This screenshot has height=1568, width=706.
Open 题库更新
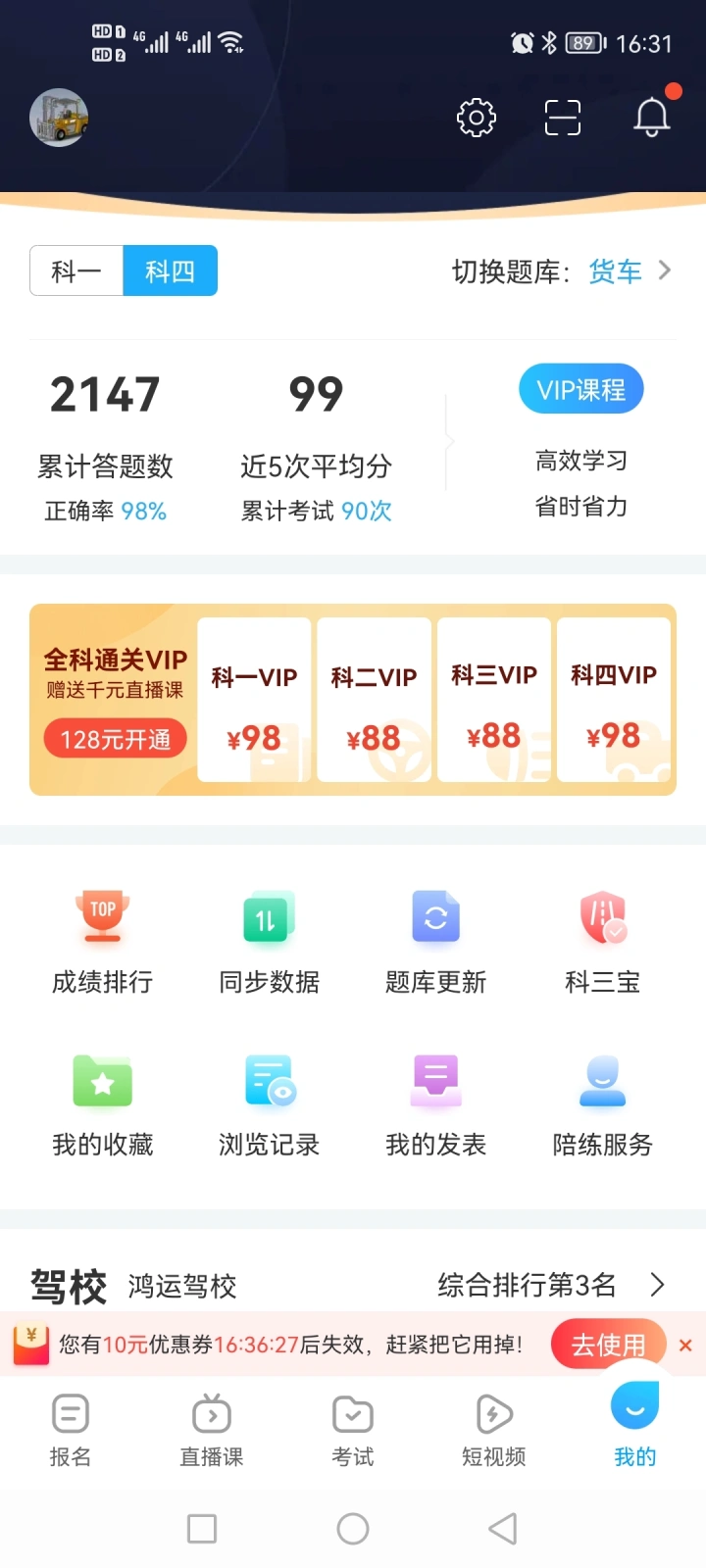click(x=436, y=942)
